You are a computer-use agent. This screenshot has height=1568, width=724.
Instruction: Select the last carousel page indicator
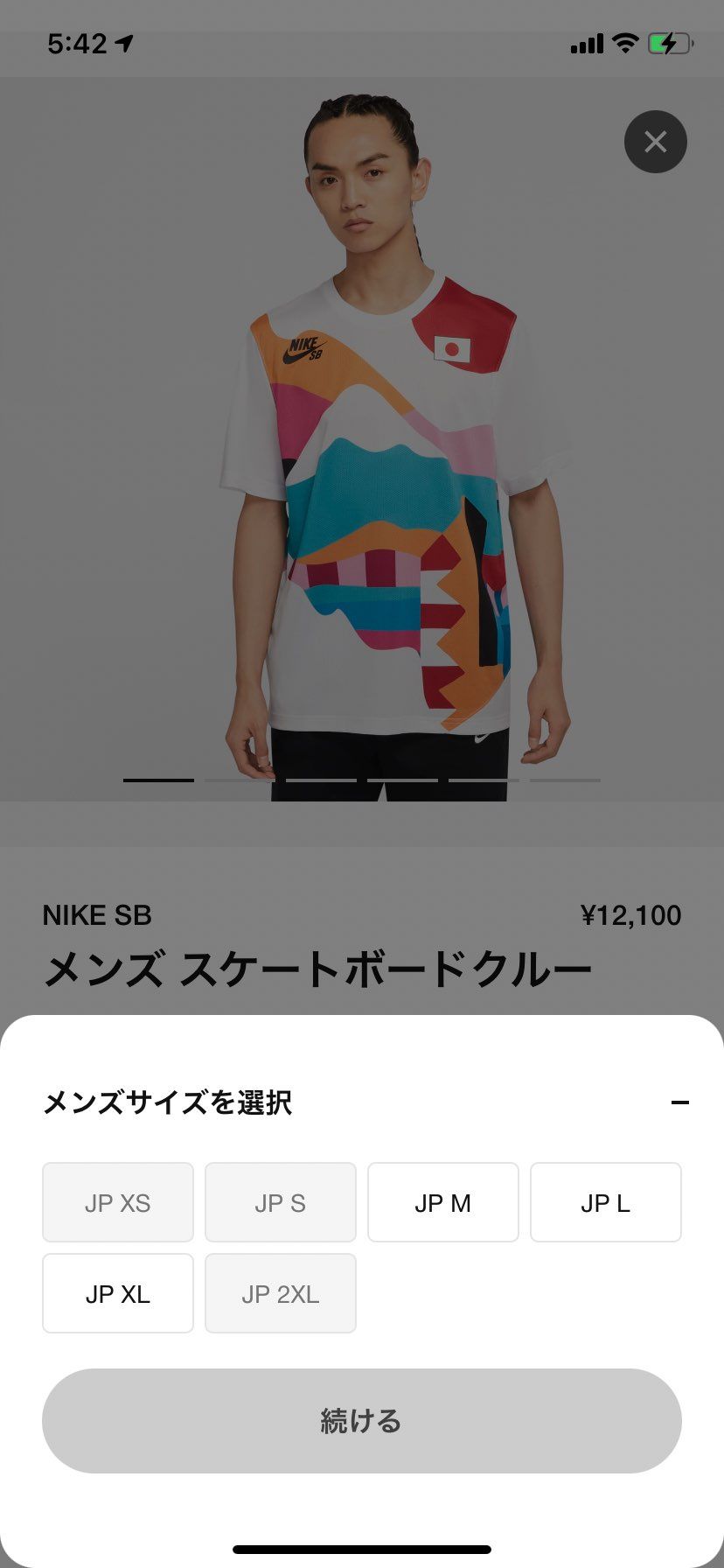[x=565, y=780]
